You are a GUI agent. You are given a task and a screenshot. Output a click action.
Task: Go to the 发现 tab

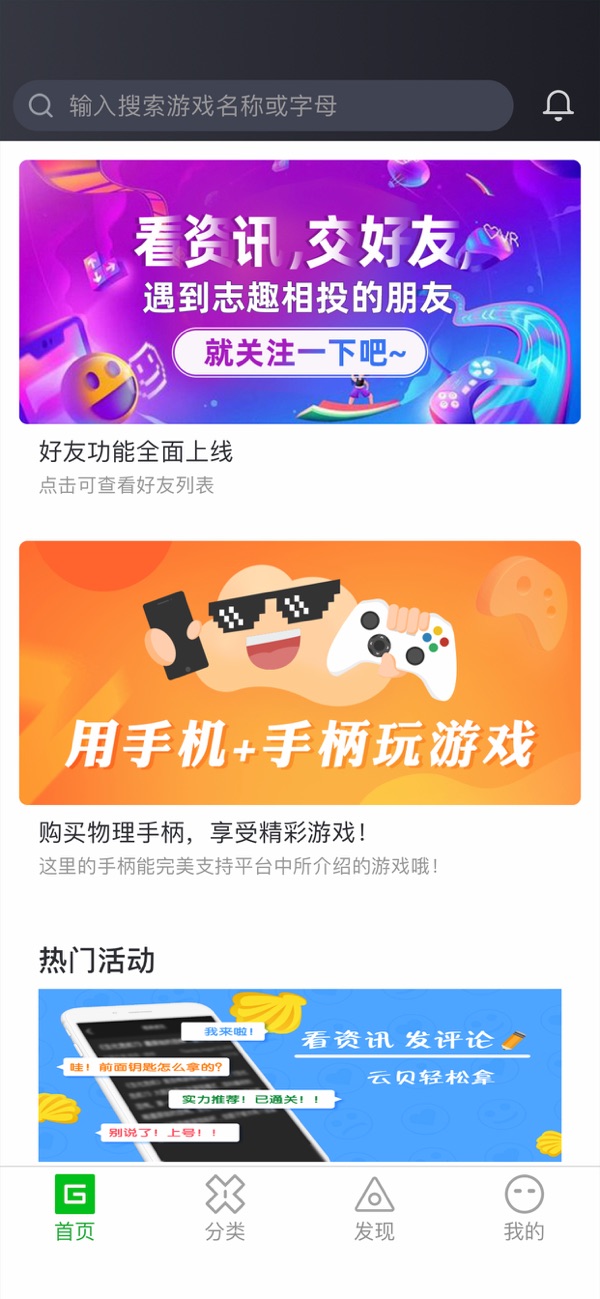coord(374,1208)
